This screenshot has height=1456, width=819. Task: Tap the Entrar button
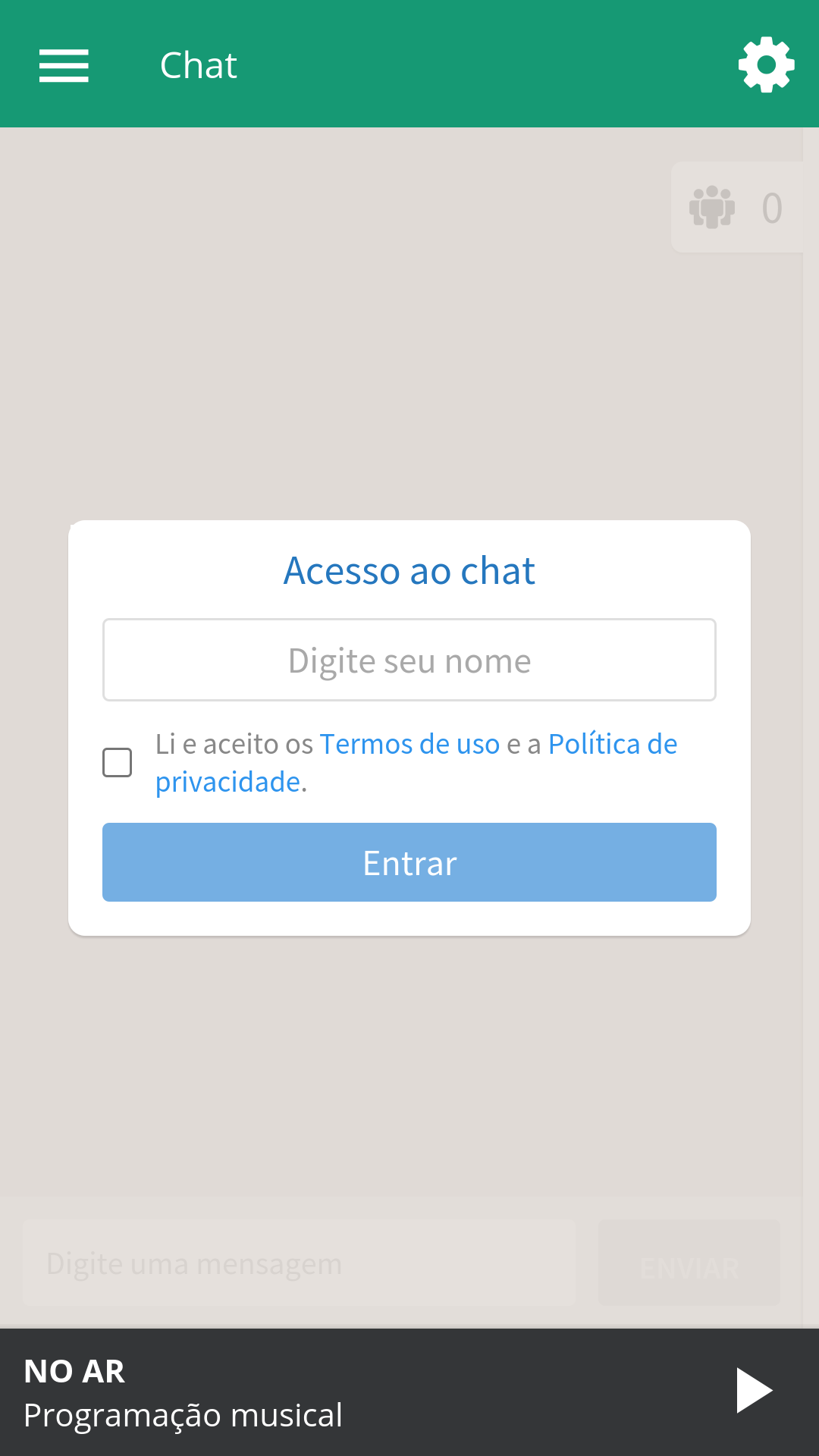409,862
